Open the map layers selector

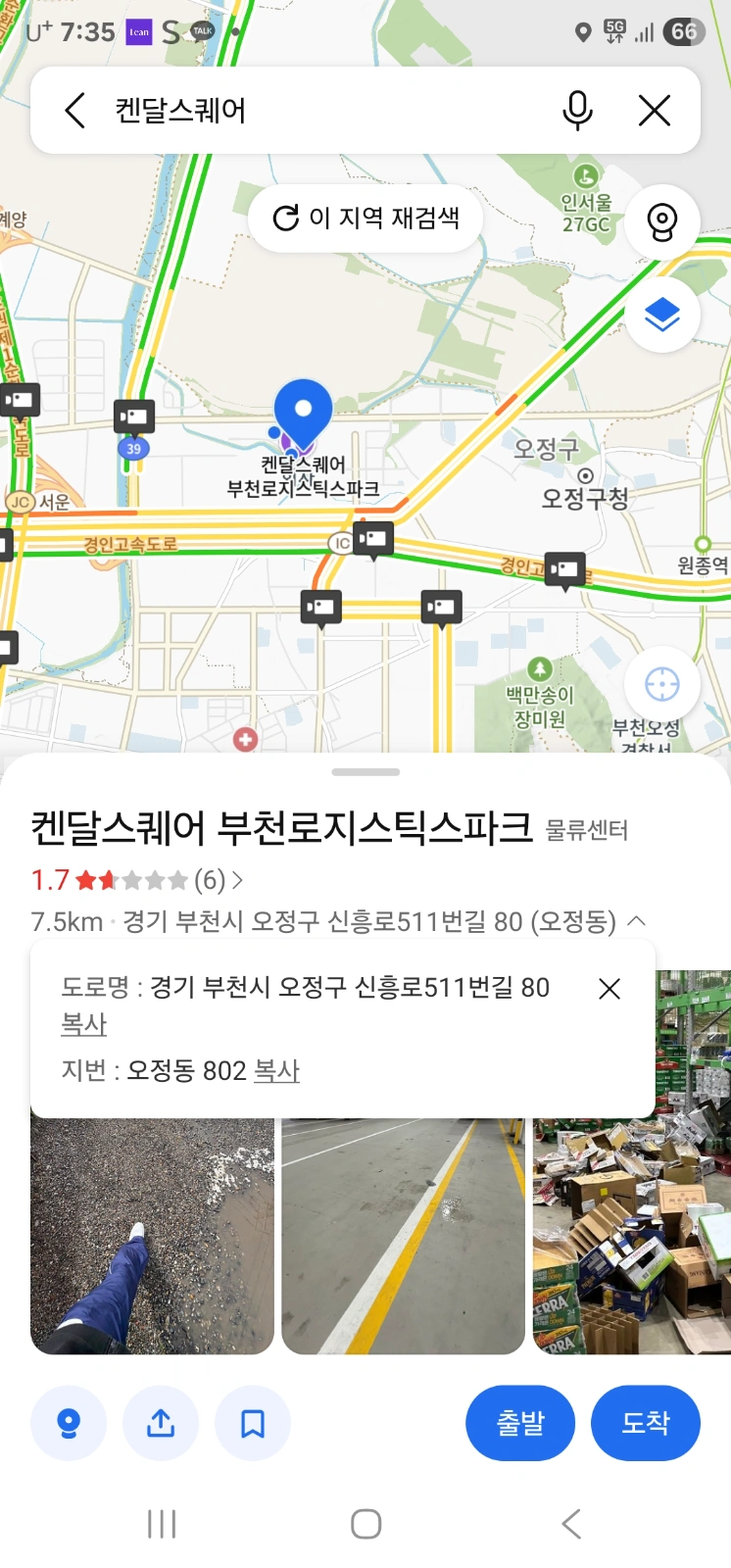coord(662,316)
